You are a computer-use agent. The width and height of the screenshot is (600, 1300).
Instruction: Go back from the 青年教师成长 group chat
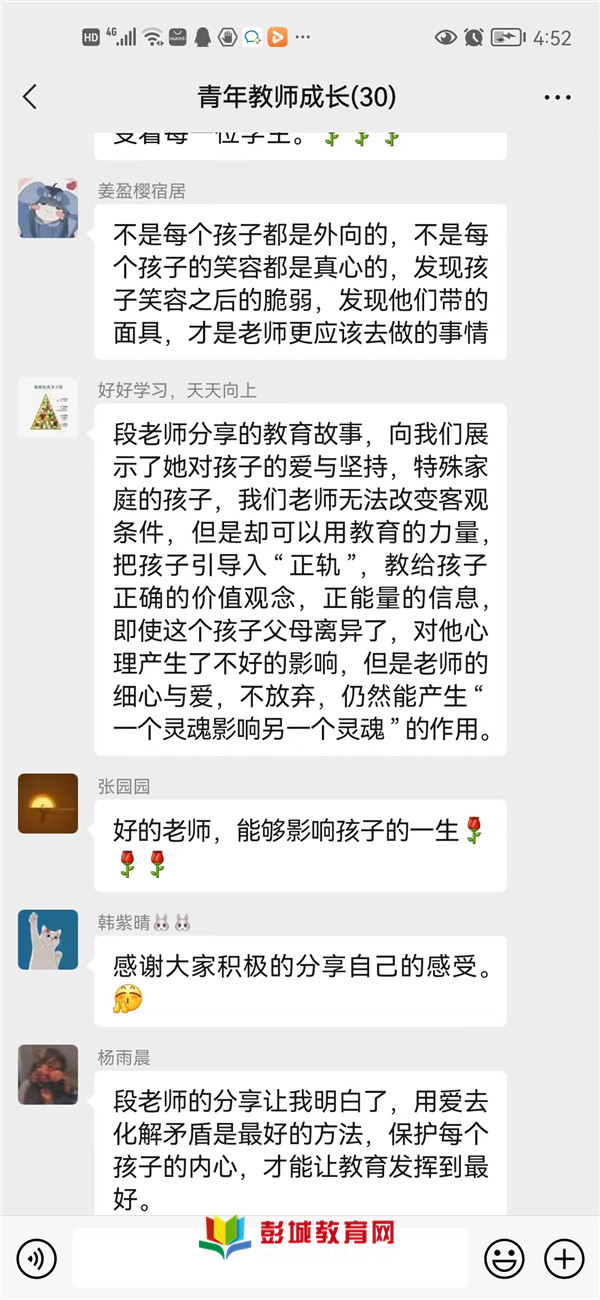[x=30, y=97]
